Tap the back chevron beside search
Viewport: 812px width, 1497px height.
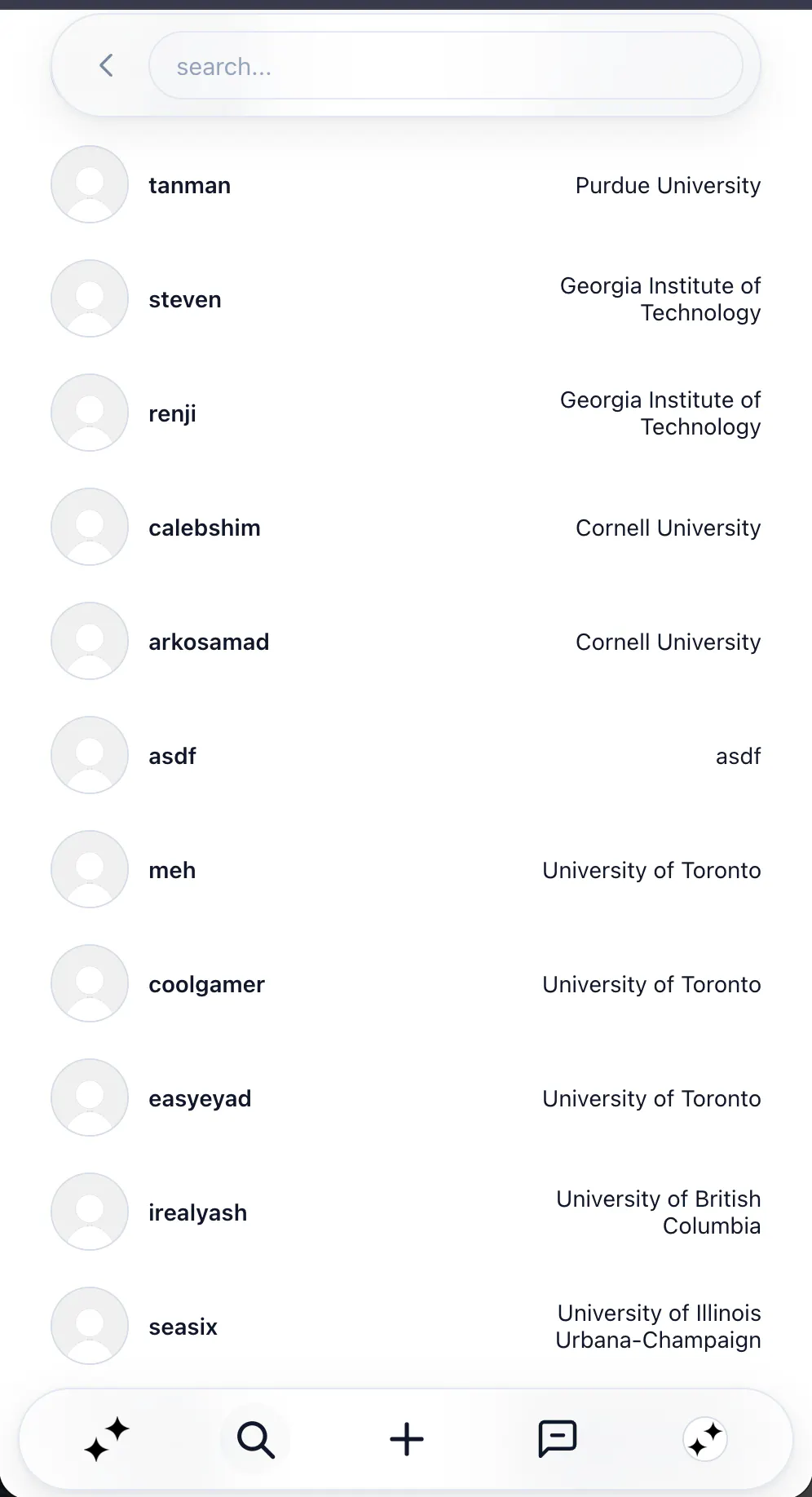(106, 65)
